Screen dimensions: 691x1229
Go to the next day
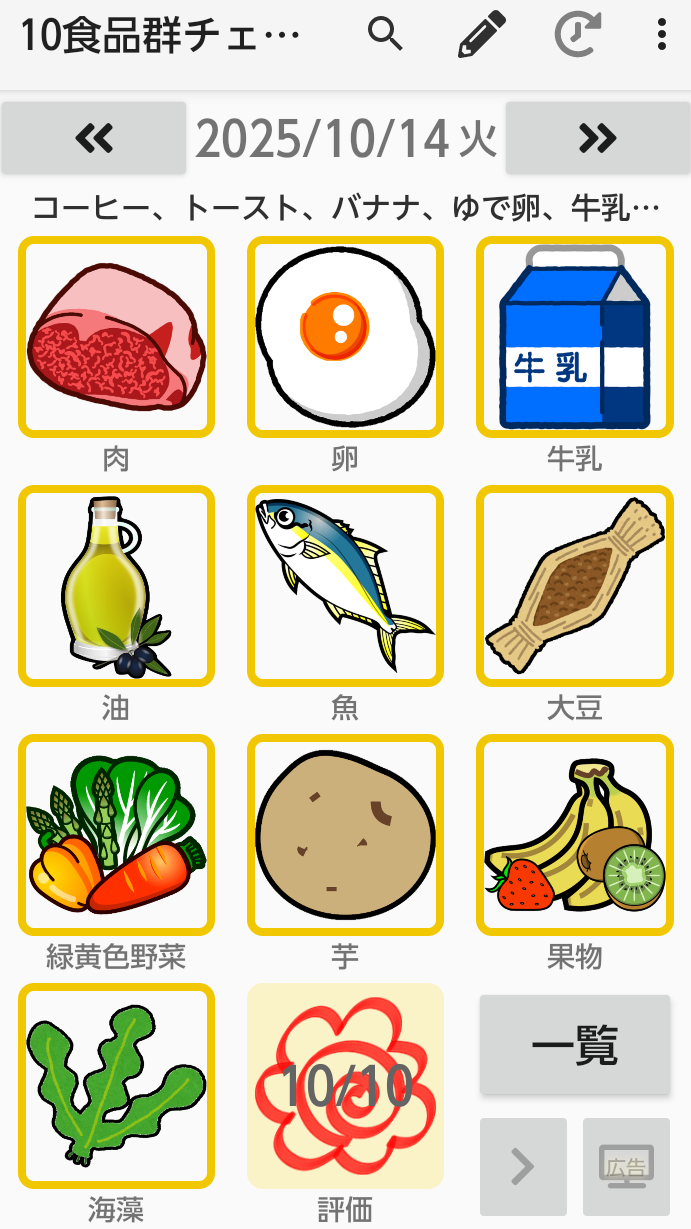(x=597, y=138)
